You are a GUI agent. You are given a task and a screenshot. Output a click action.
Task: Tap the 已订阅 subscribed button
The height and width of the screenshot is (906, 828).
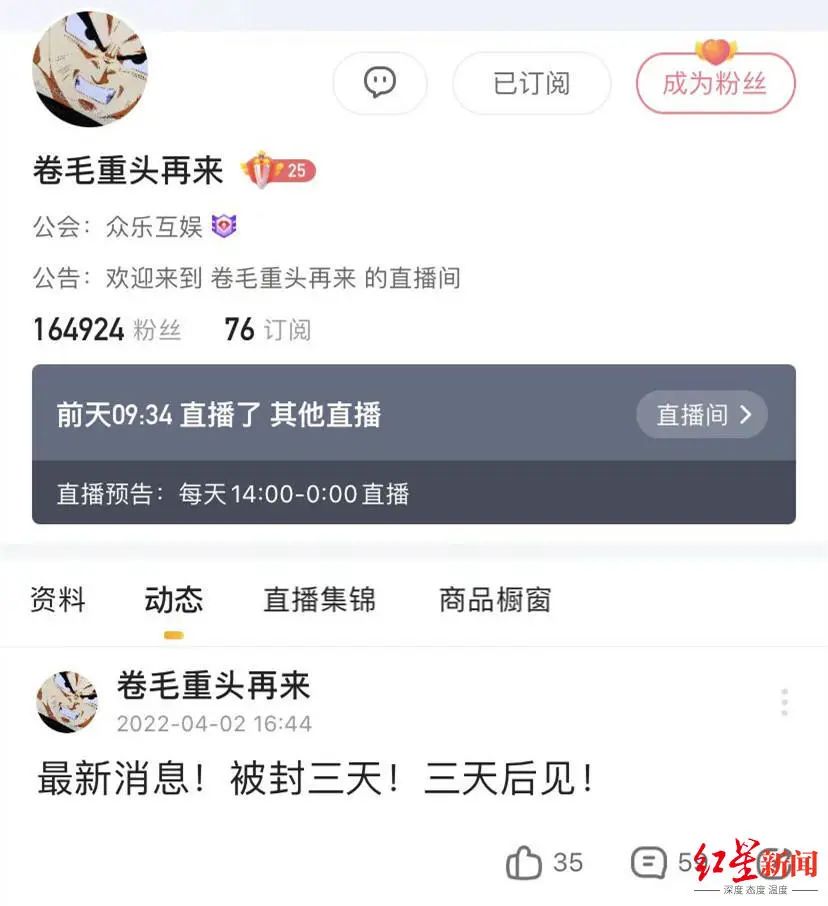click(531, 83)
